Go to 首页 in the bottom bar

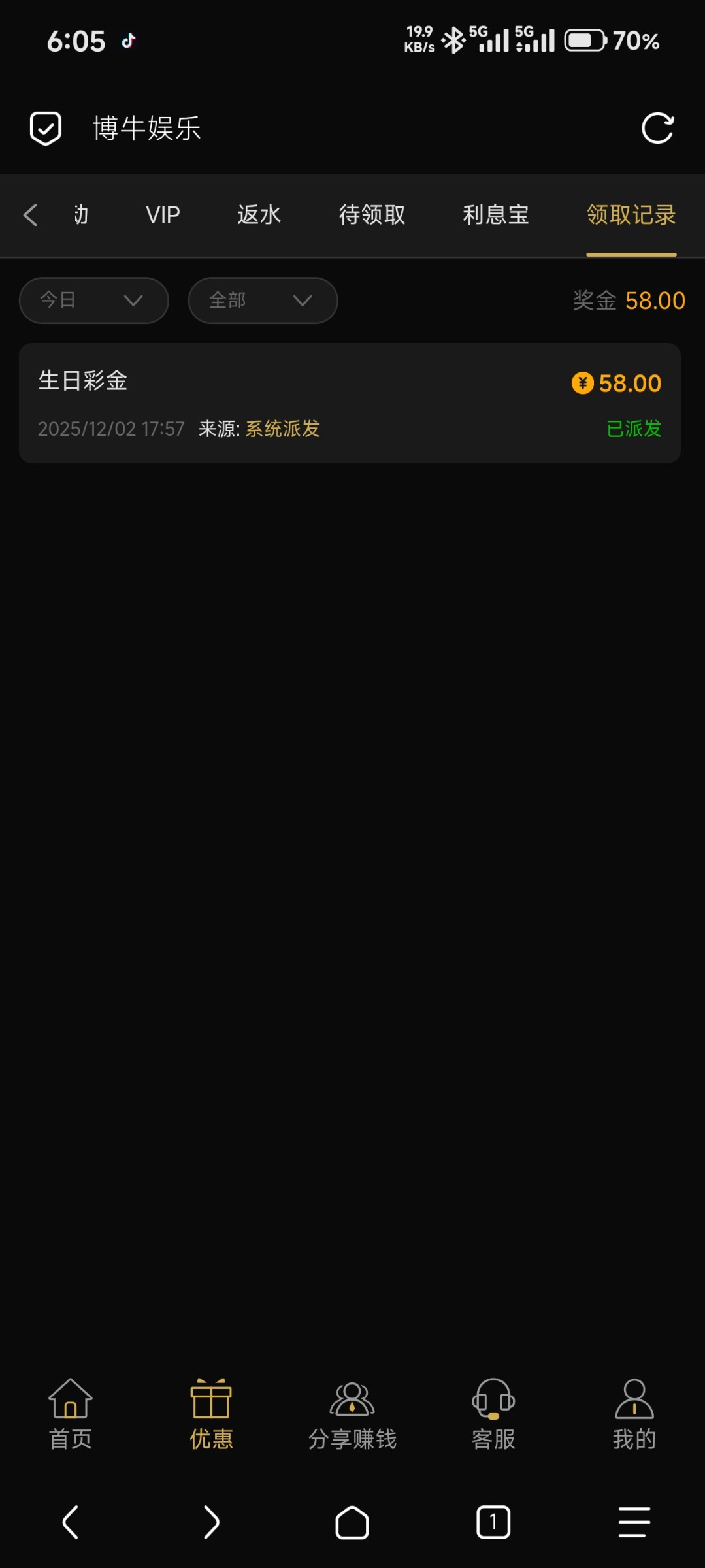71,1414
